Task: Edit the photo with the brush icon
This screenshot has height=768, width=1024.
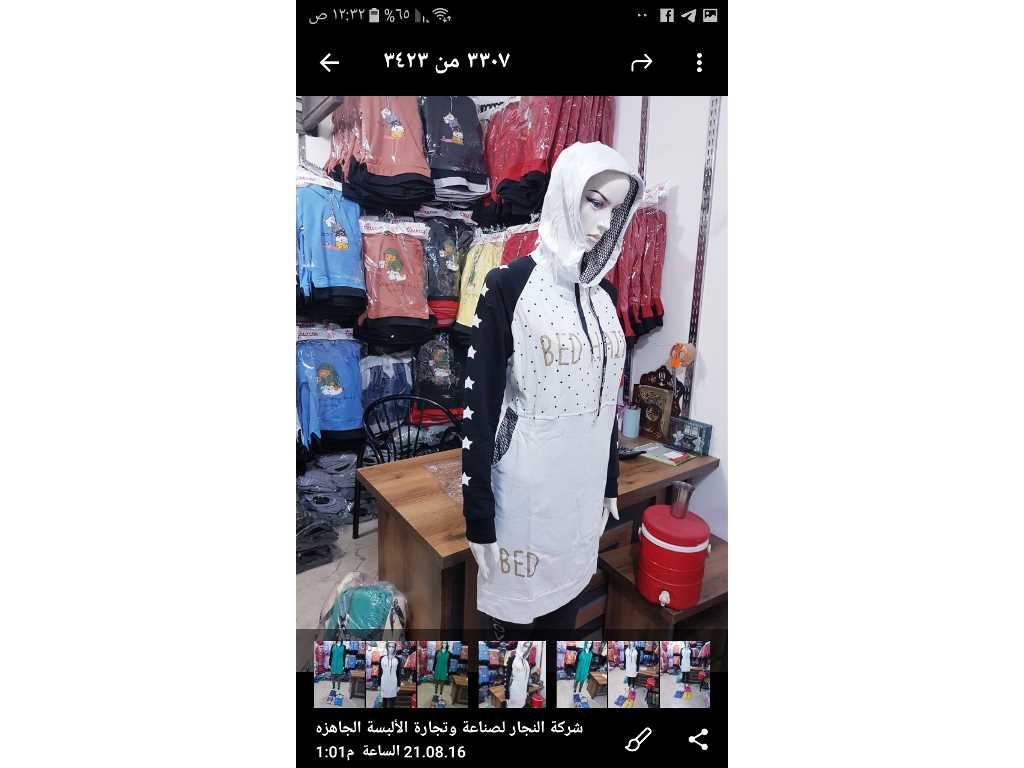Action: point(638,740)
